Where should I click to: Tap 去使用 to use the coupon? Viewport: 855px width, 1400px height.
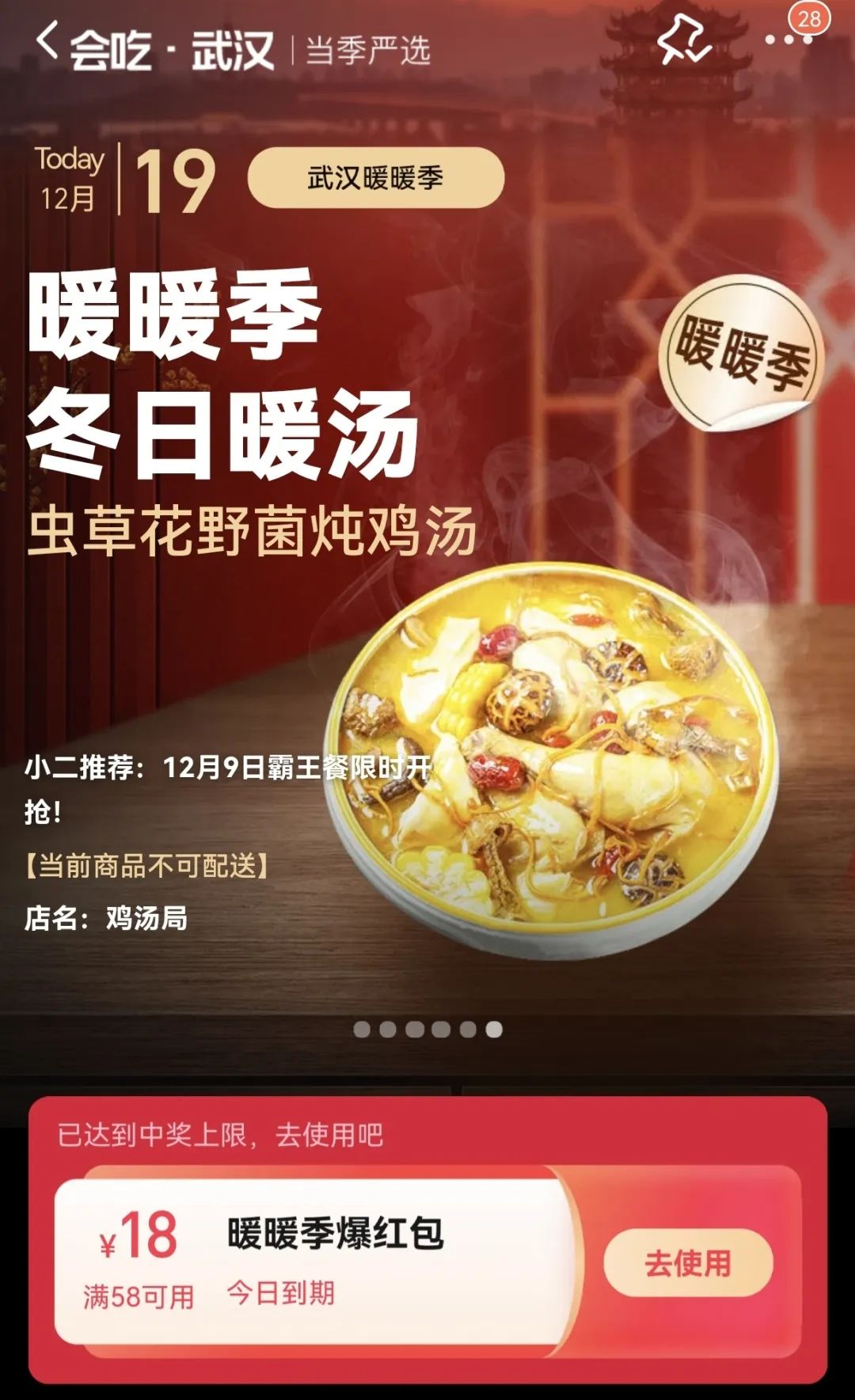point(687,1262)
